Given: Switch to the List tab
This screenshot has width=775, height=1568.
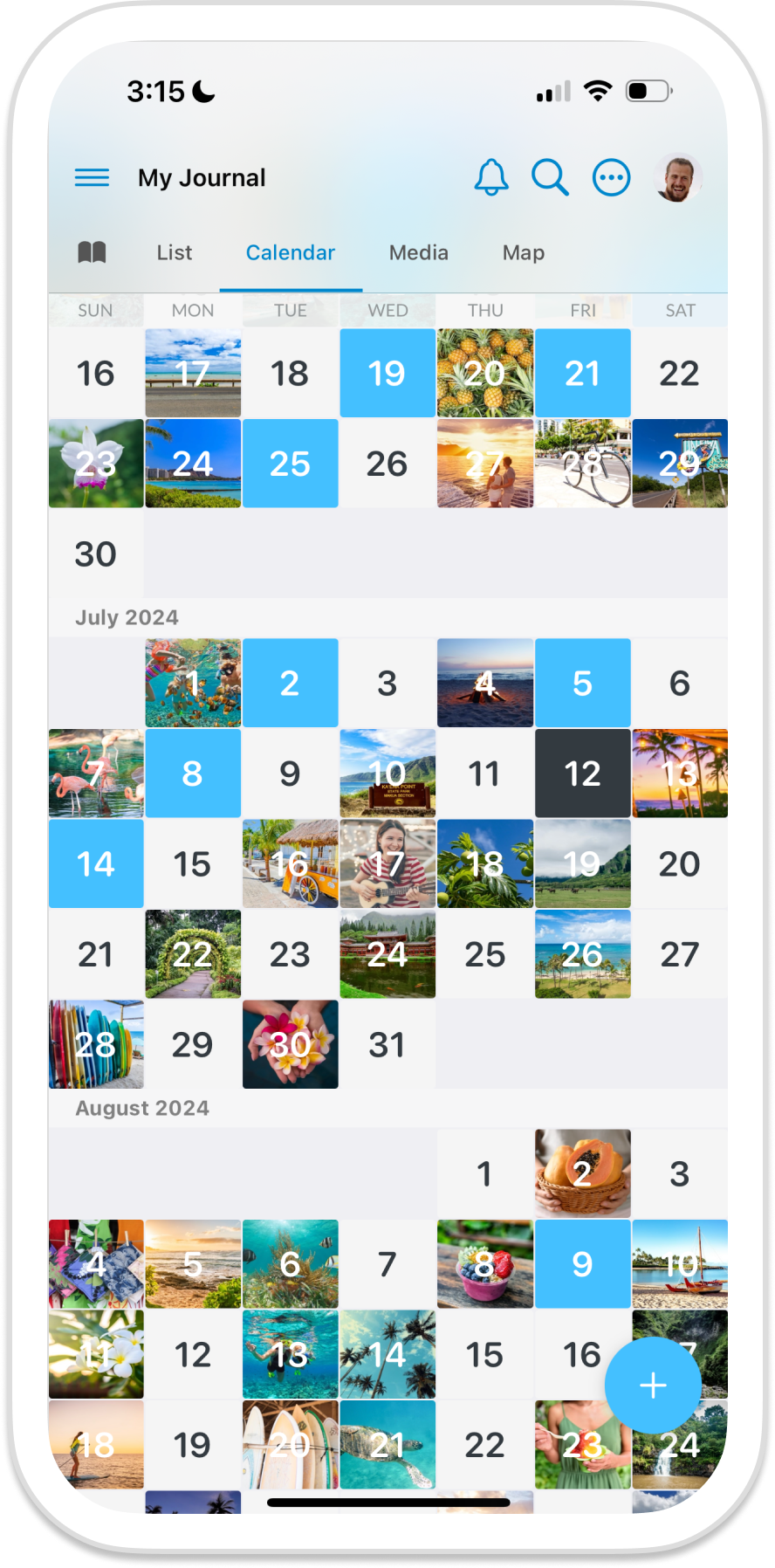Looking at the screenshot, I should click(x=174, y=253).
